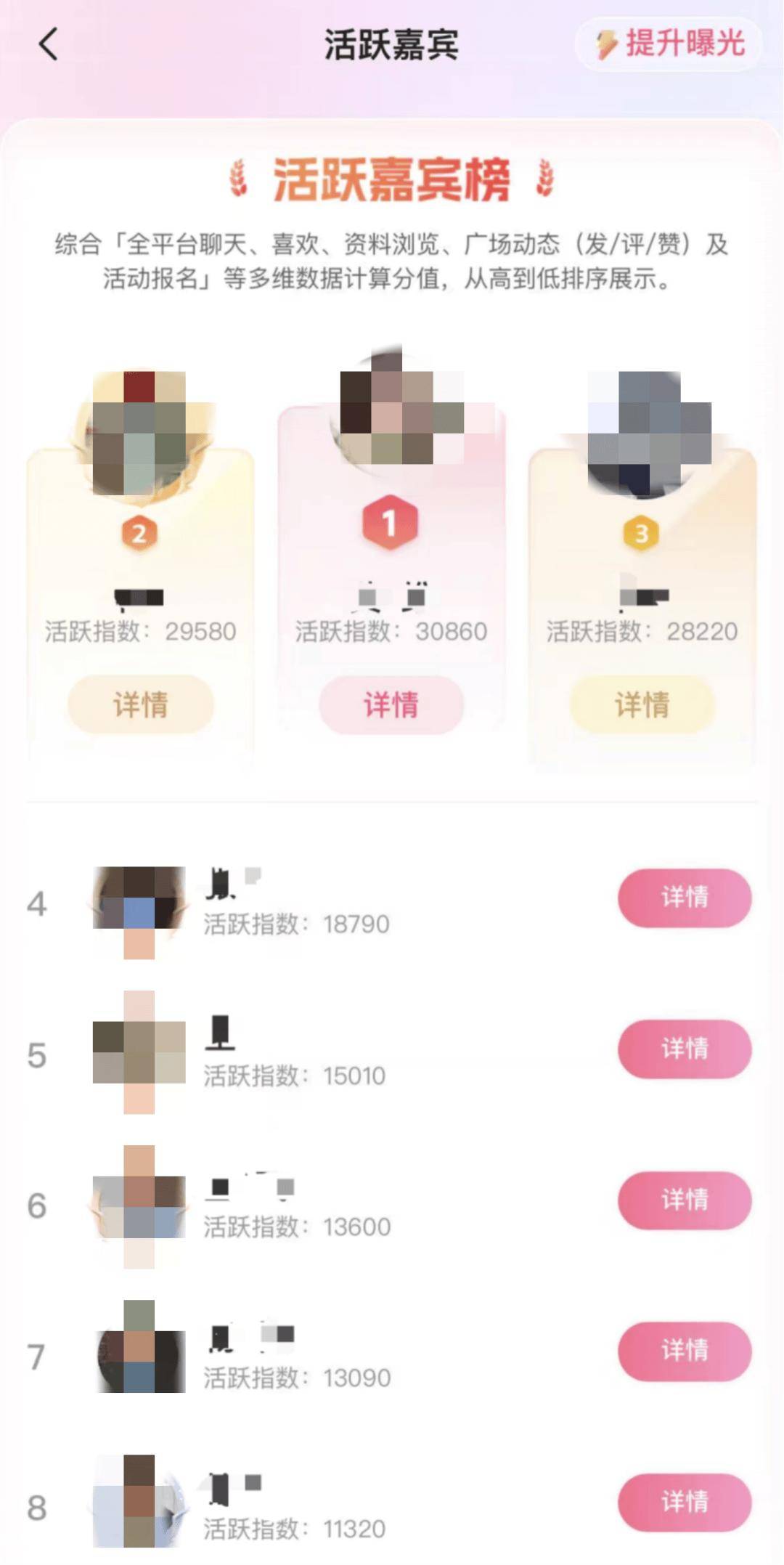This screenshot has width=784, height=1565.
Task: Open the avatar of the rank 4 guest
Action: 139,905
